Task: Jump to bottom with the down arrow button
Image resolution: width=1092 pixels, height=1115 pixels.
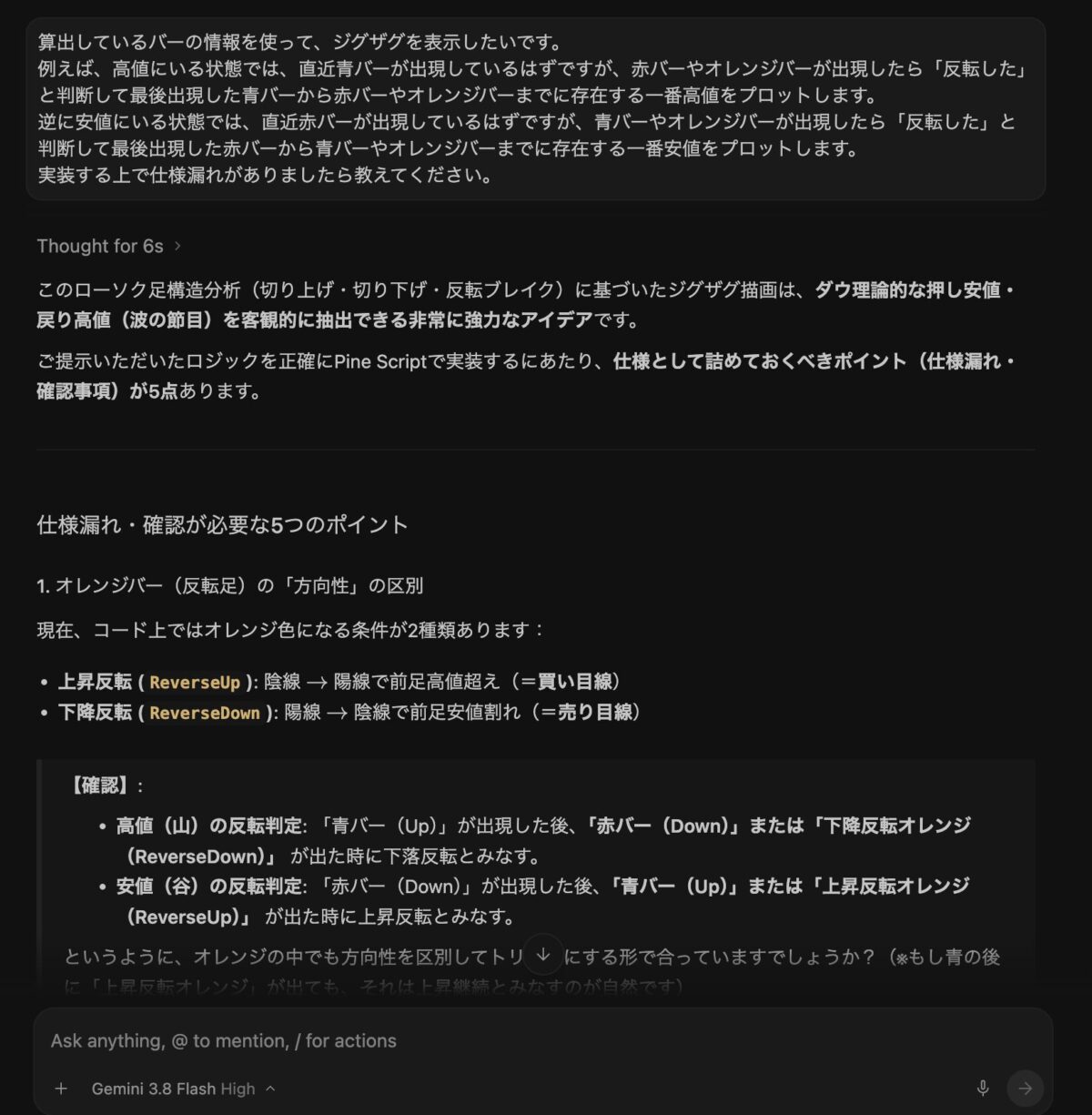Action: 543,955
